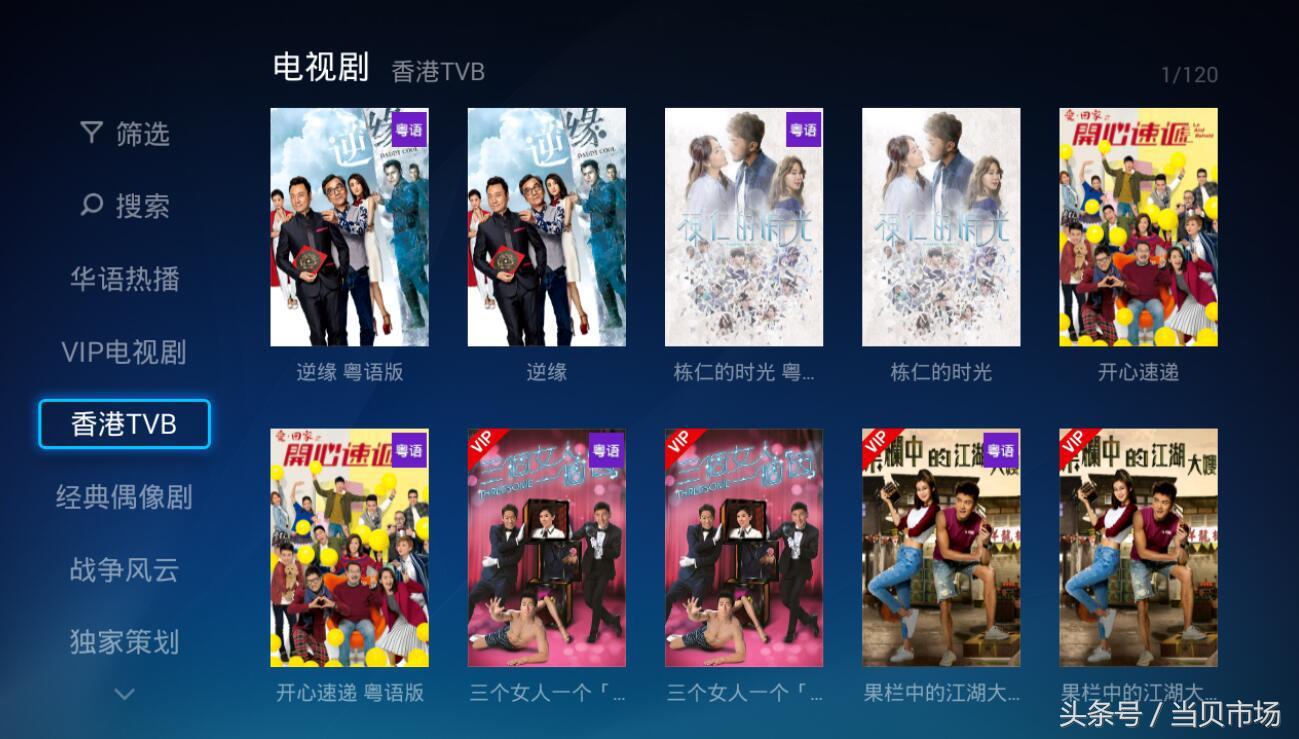Expand more categories with the down chevron
1299x739 pixels.
pos(124,693)
